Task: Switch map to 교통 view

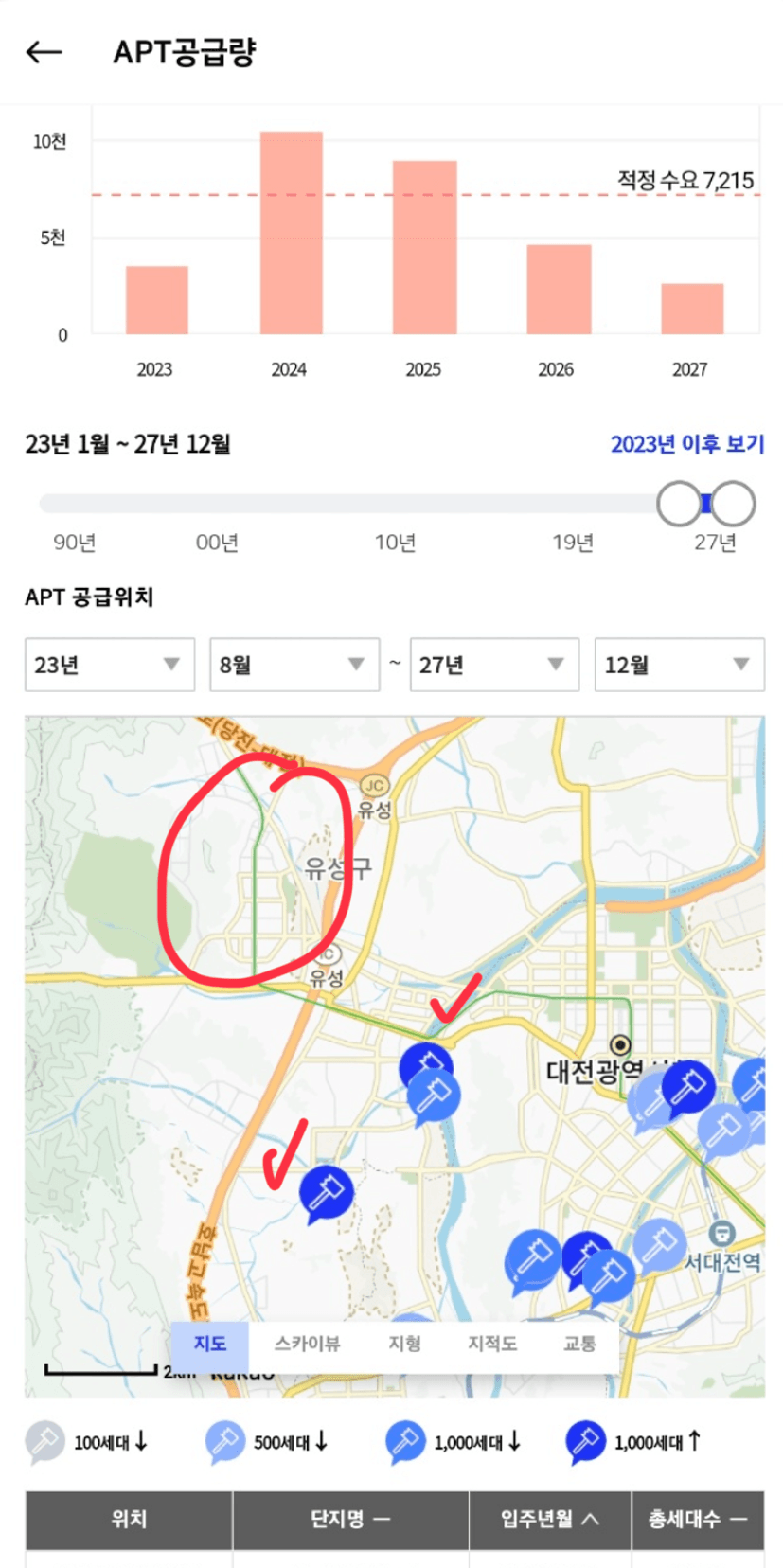Action: click(x=579, y=1344)
